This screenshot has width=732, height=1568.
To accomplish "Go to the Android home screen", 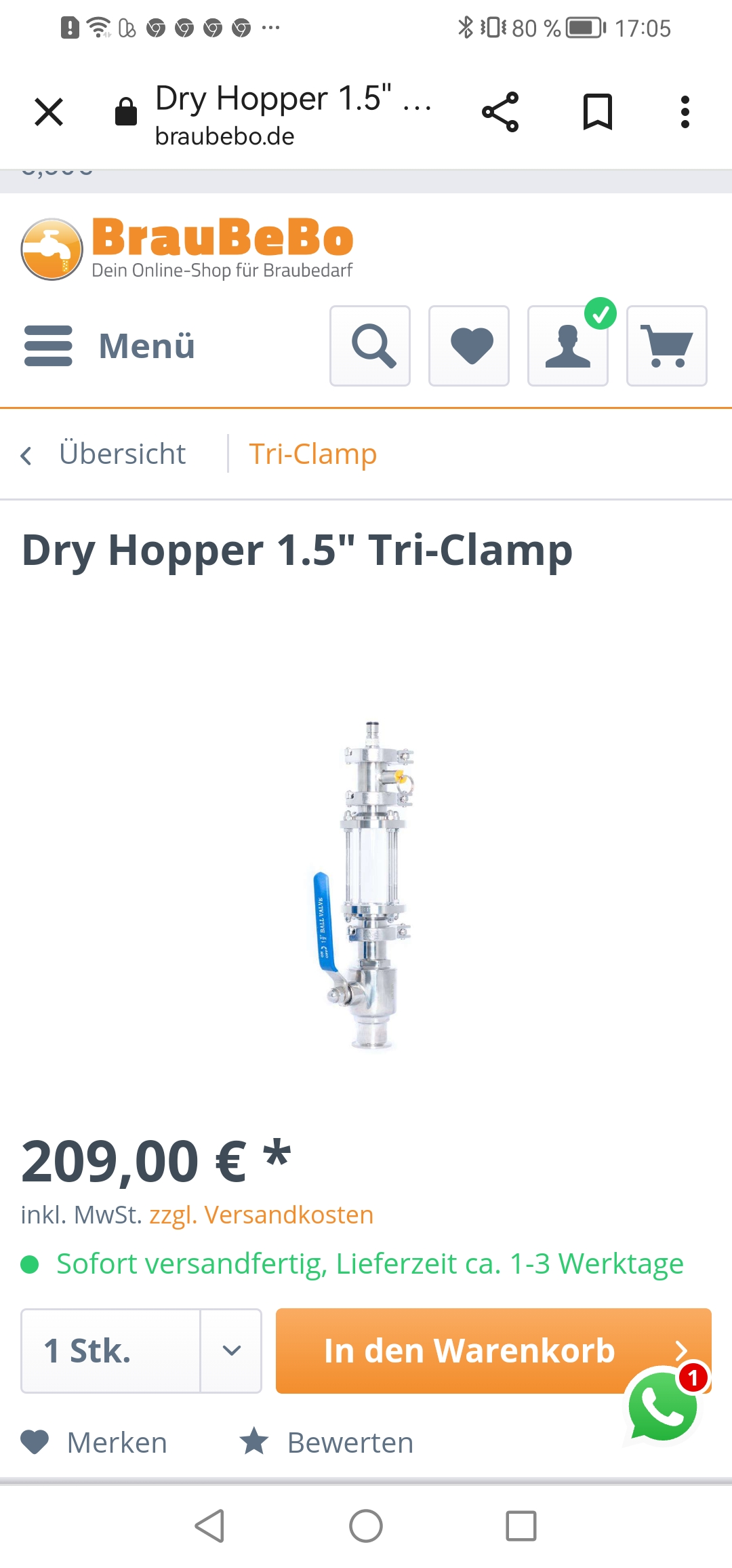I will click(x=366, y=1526).
